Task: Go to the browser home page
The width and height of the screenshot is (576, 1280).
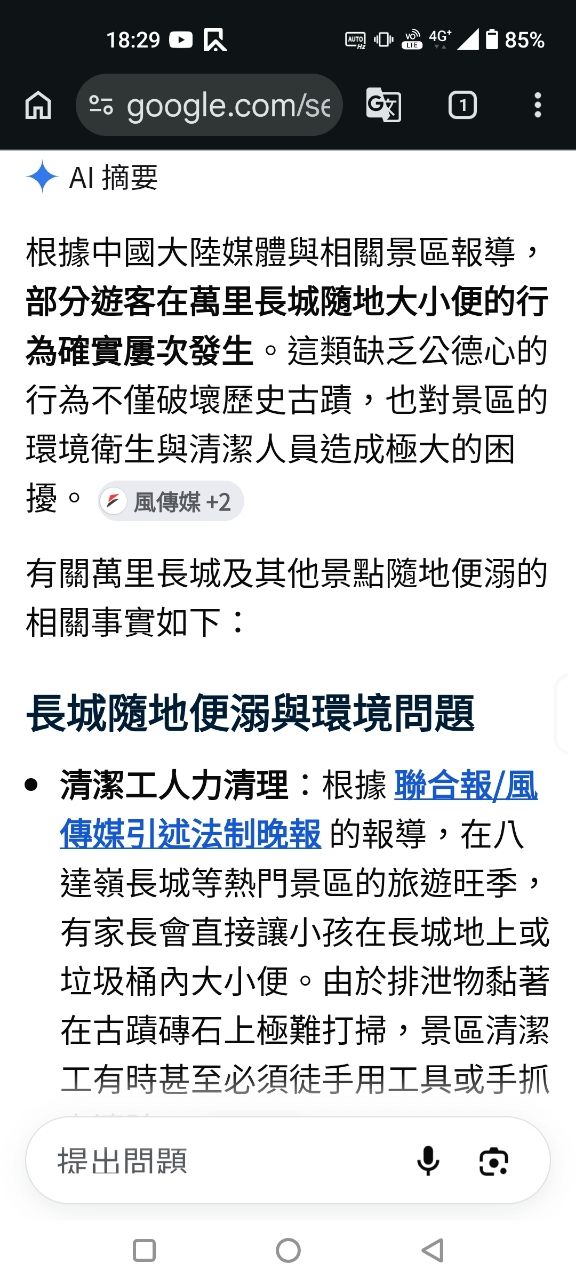Action: (x=38, y=105)
